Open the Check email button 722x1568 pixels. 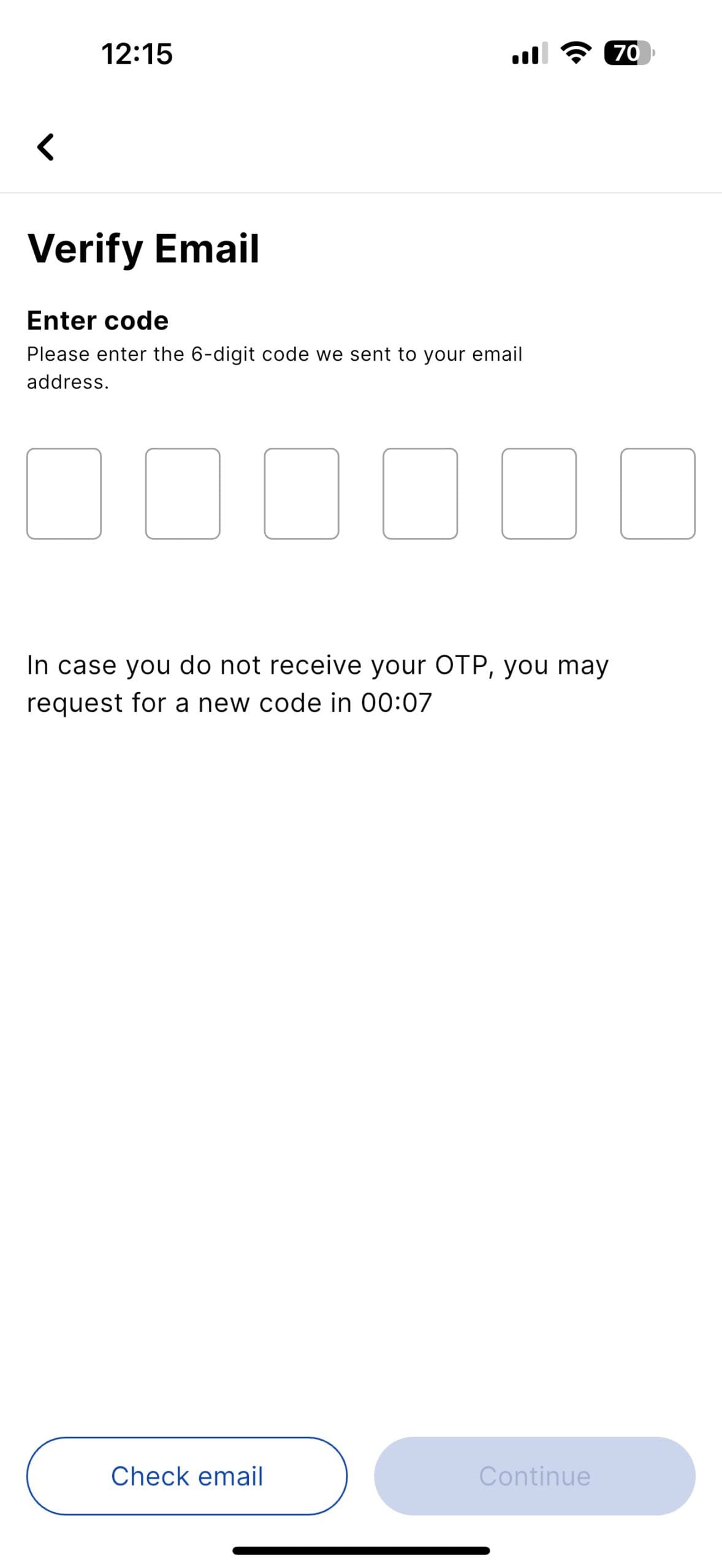tap(187, 1476)
